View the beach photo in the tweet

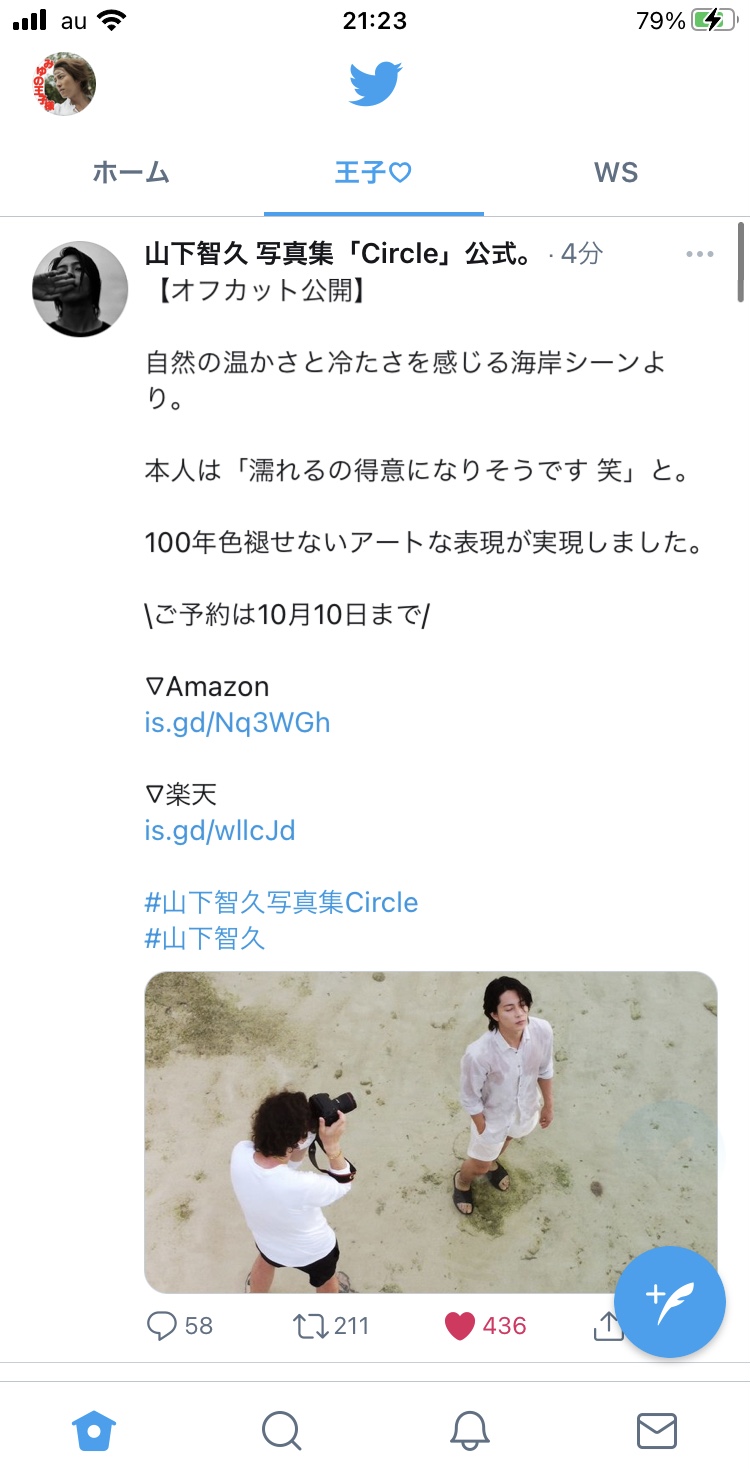431,1132
